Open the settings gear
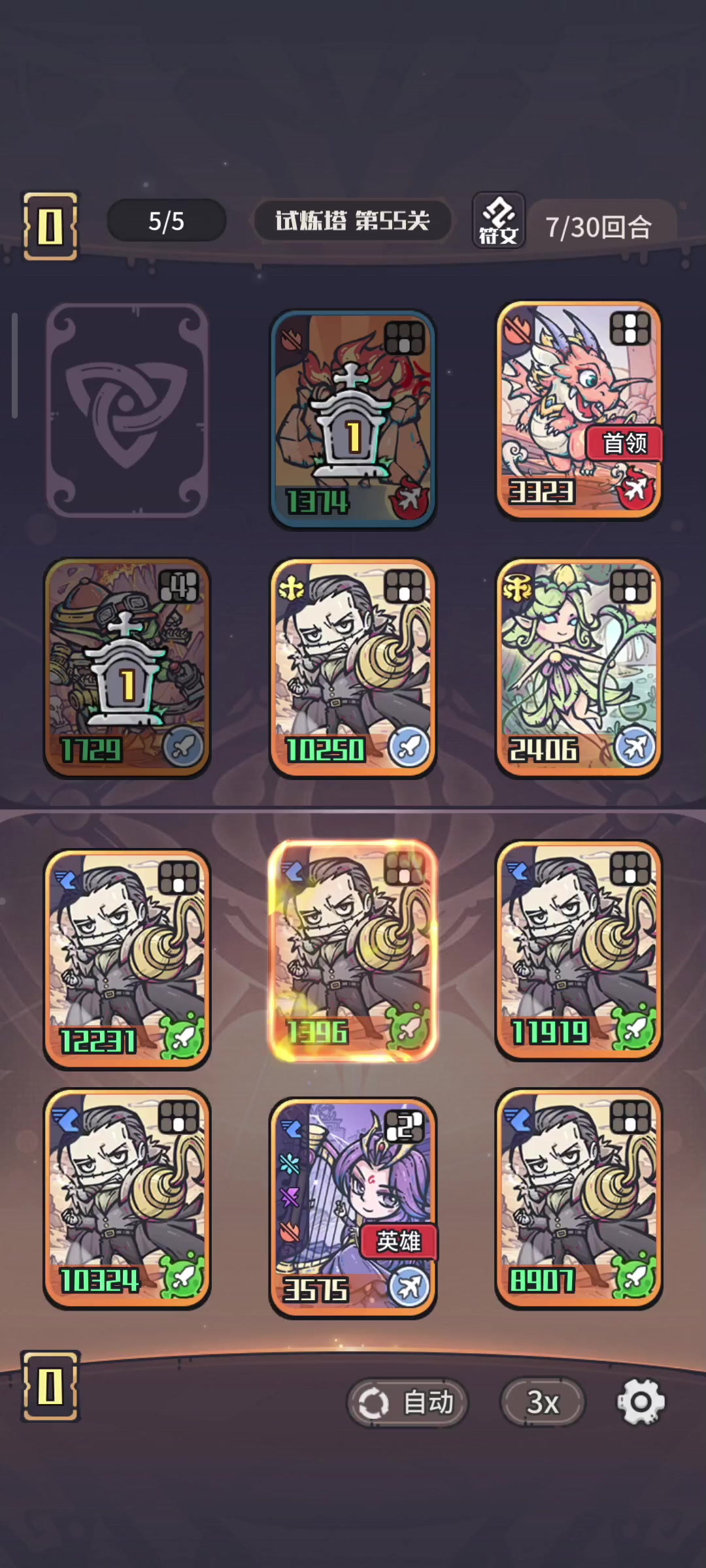Screen dimensions: 706x1568 641,1402
